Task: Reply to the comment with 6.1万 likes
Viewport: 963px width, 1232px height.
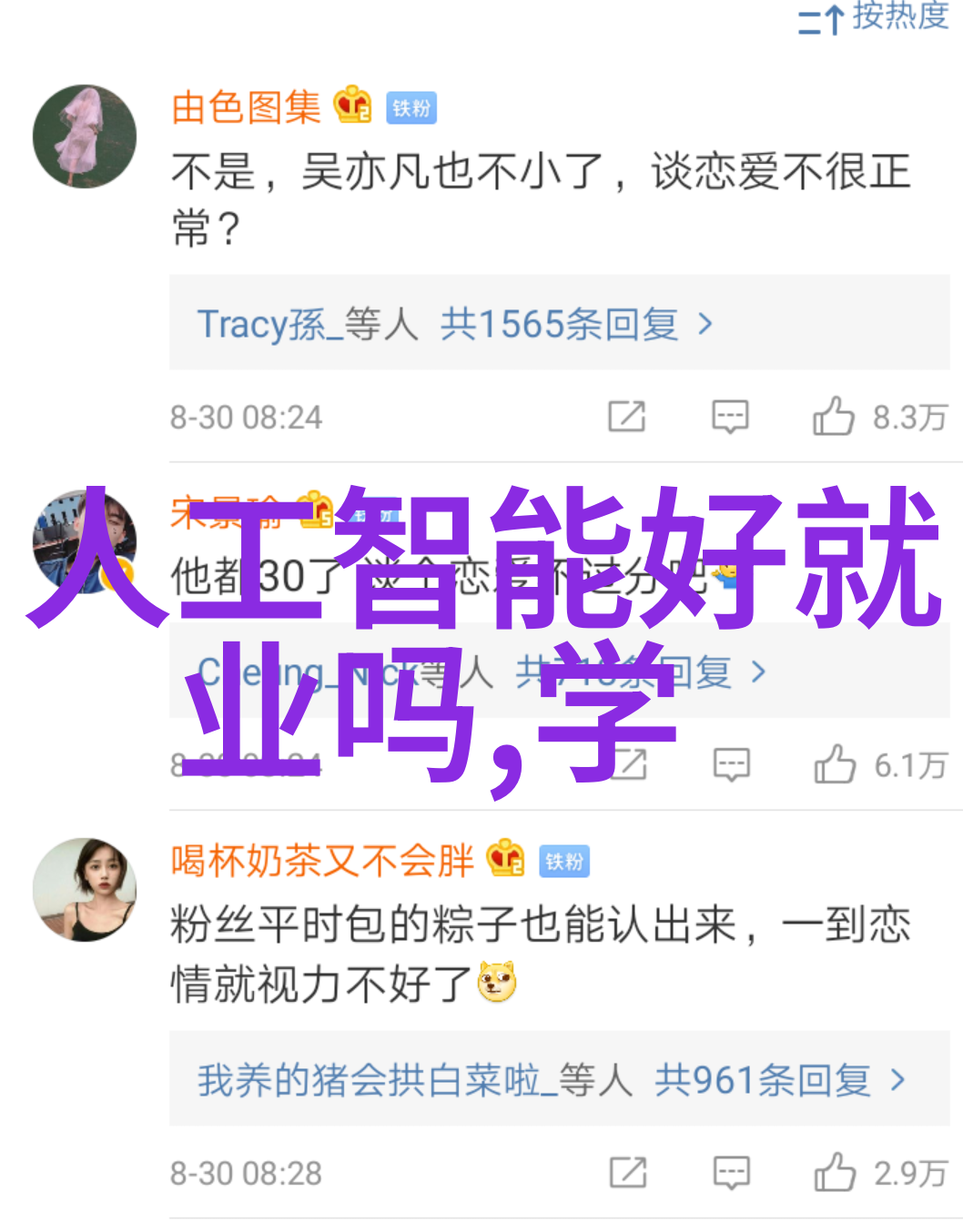Action: (x=731, y=764)
